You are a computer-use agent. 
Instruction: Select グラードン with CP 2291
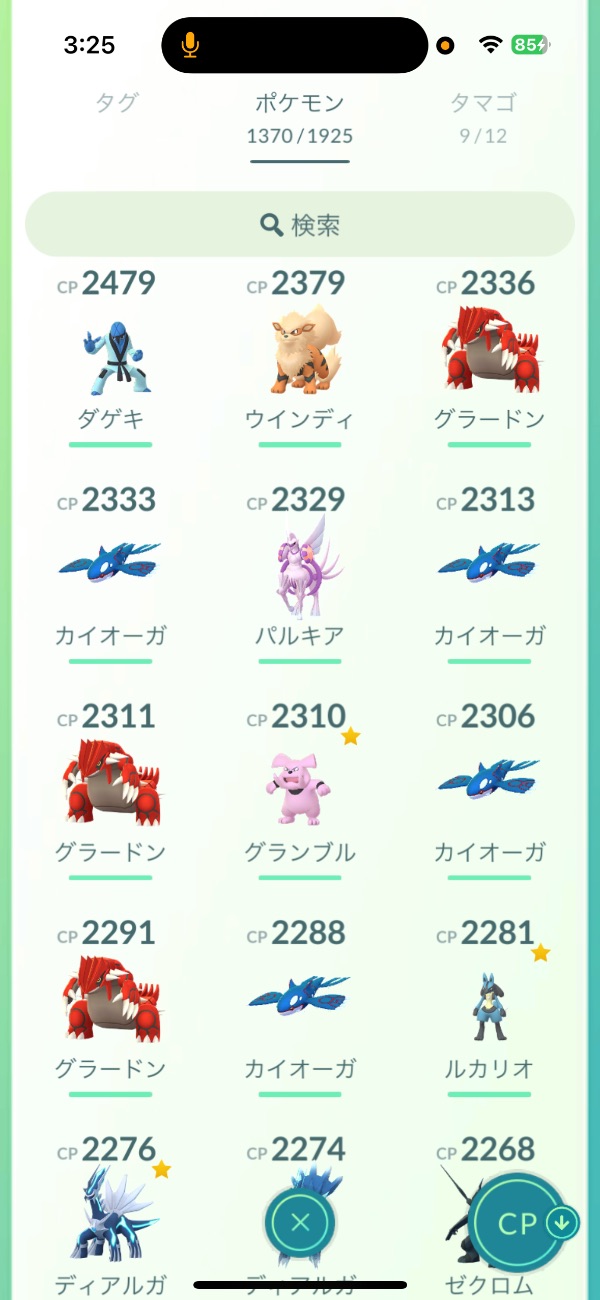click(x=110, y=1003)
